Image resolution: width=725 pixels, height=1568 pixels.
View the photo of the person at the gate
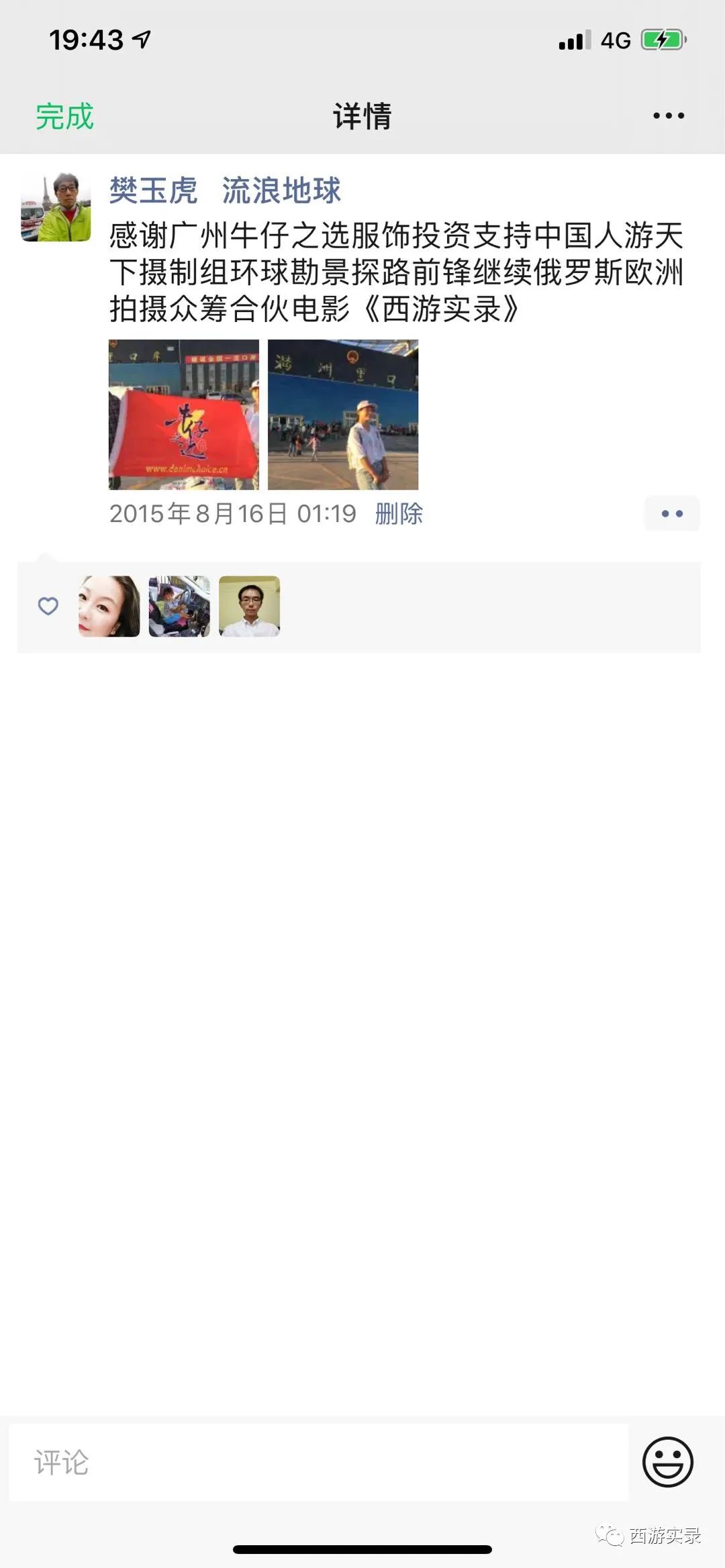(343, 415)
